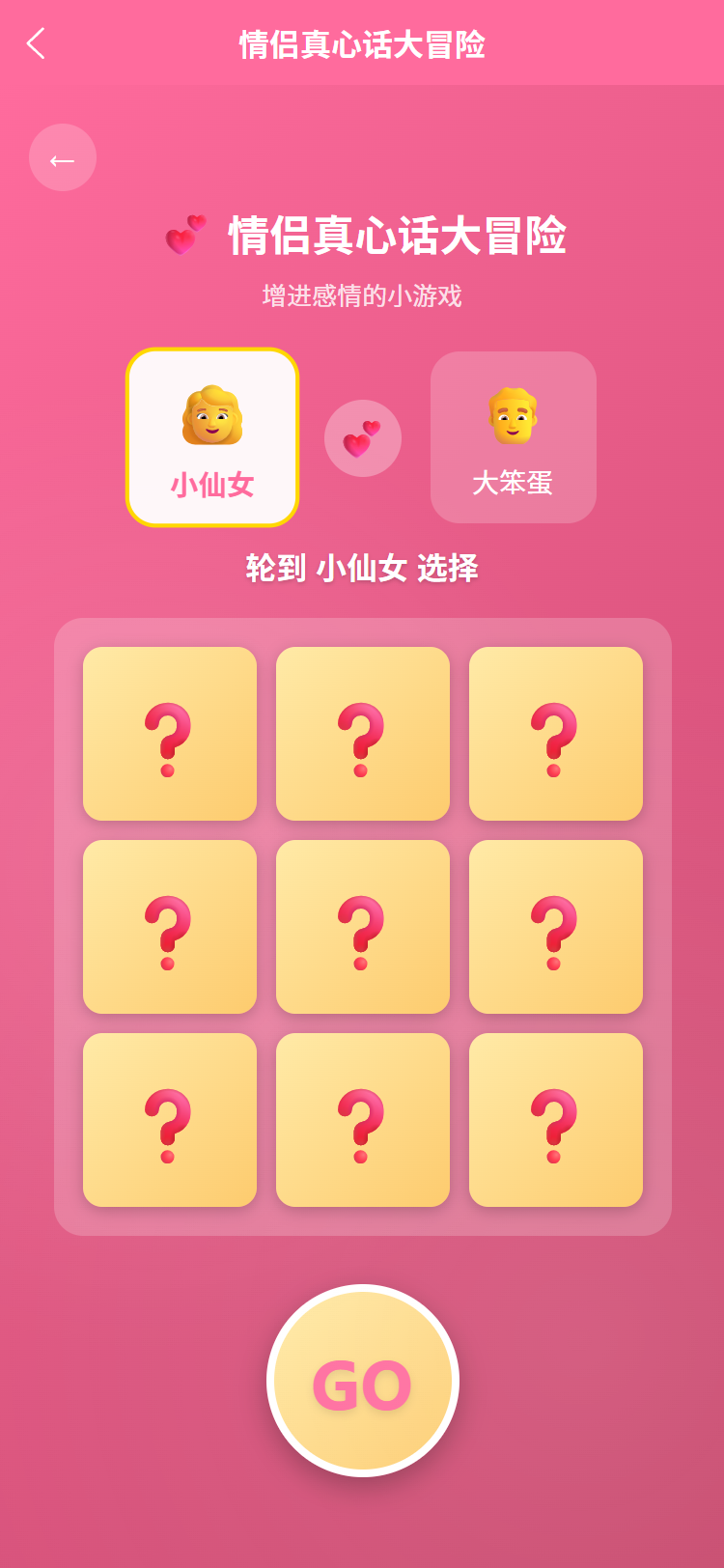The height and width of the screenshot is (1568, 724).
Task: Tap the 轮到 小仙女 选择 status text
Action: click(363, 570)
